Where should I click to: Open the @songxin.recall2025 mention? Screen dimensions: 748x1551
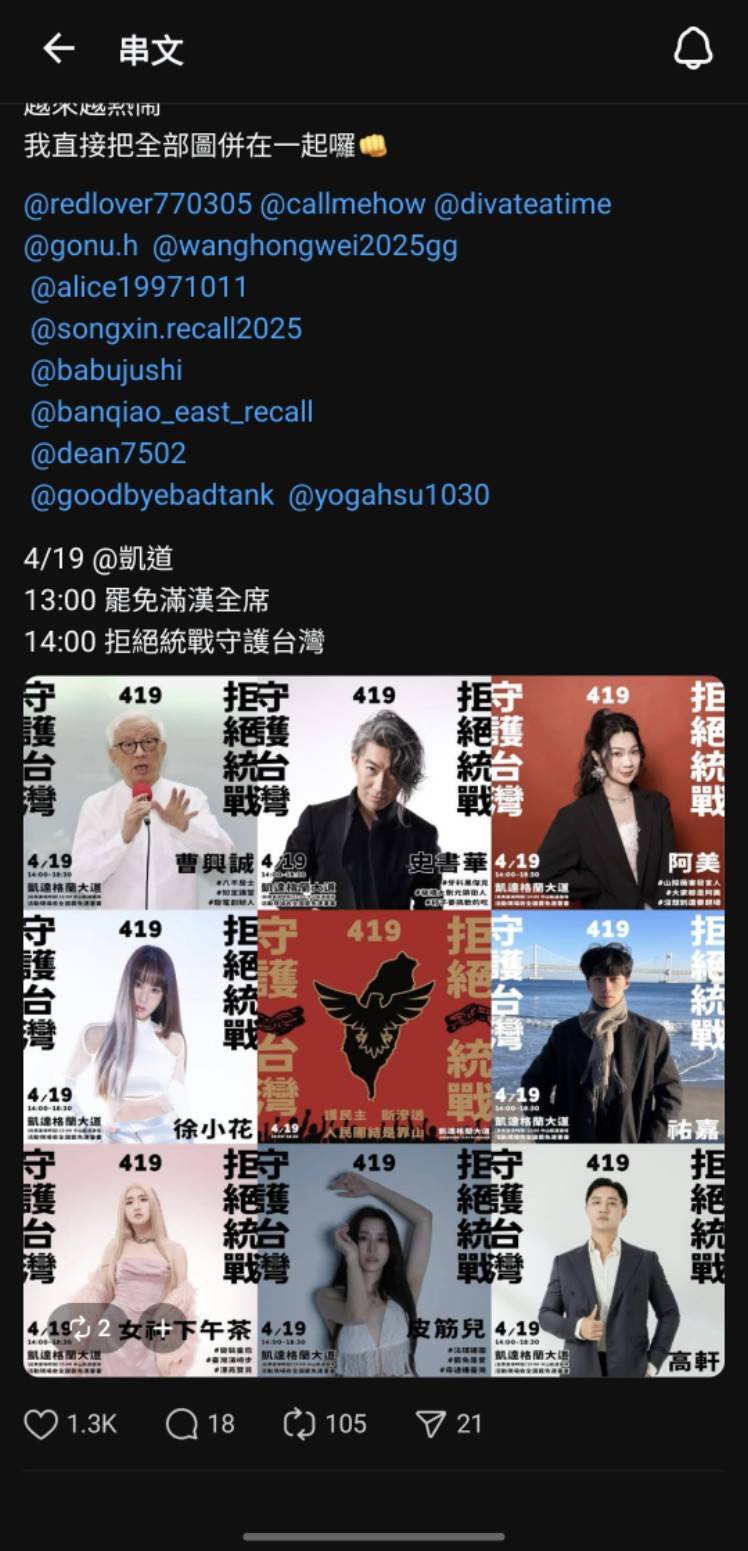pos(166,329)
